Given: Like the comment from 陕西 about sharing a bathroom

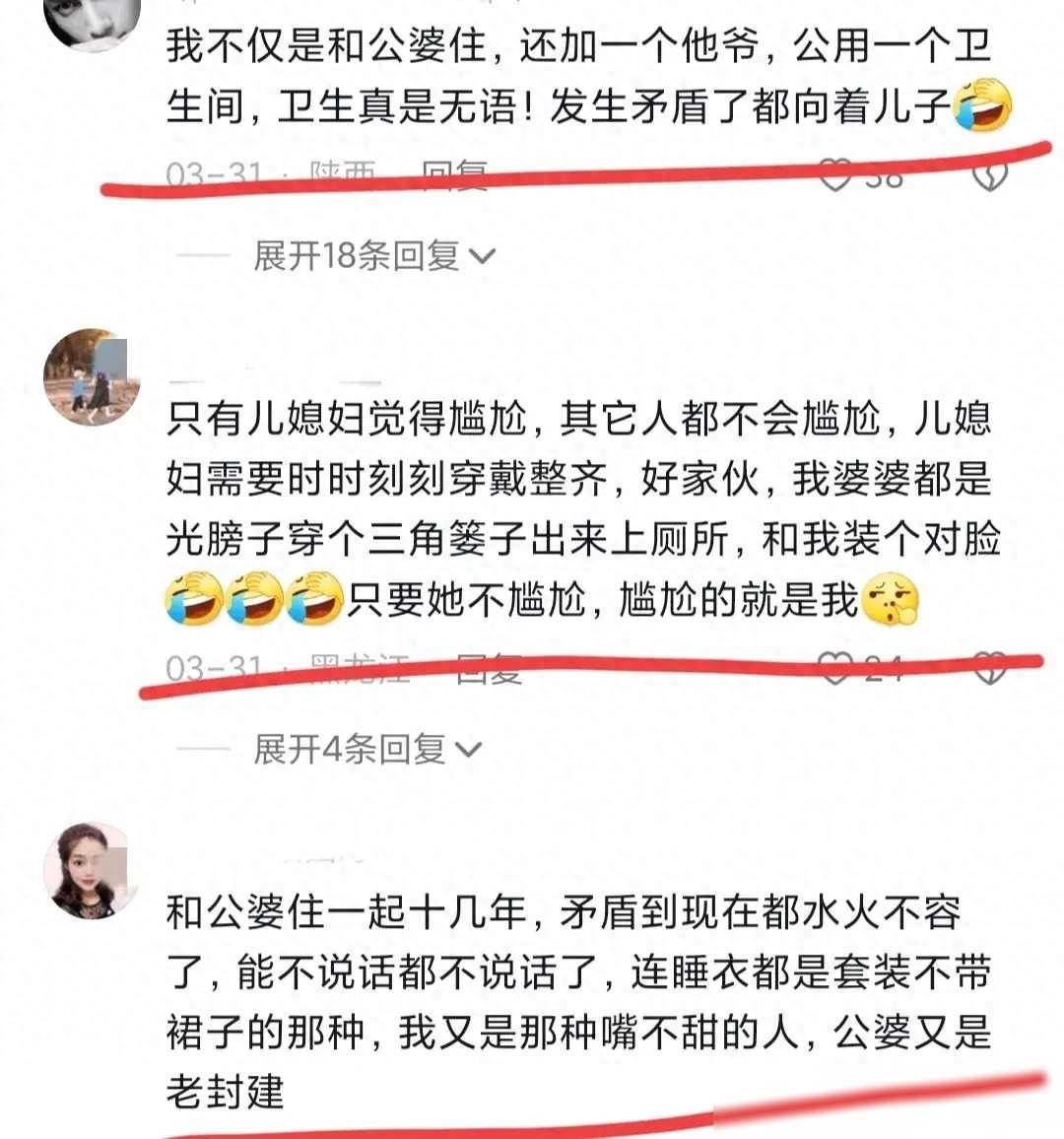Looking at the screenshot, I should click(836, 177).
